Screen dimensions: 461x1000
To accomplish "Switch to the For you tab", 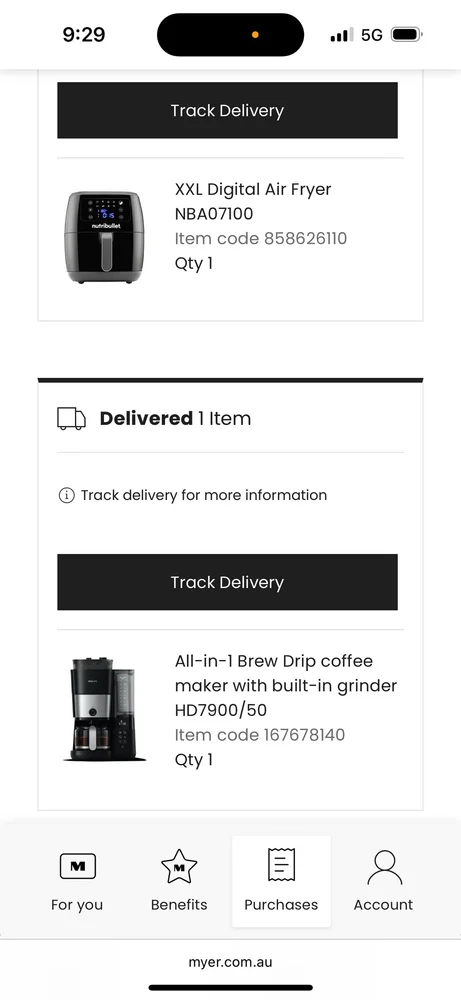I will point(77,881).
